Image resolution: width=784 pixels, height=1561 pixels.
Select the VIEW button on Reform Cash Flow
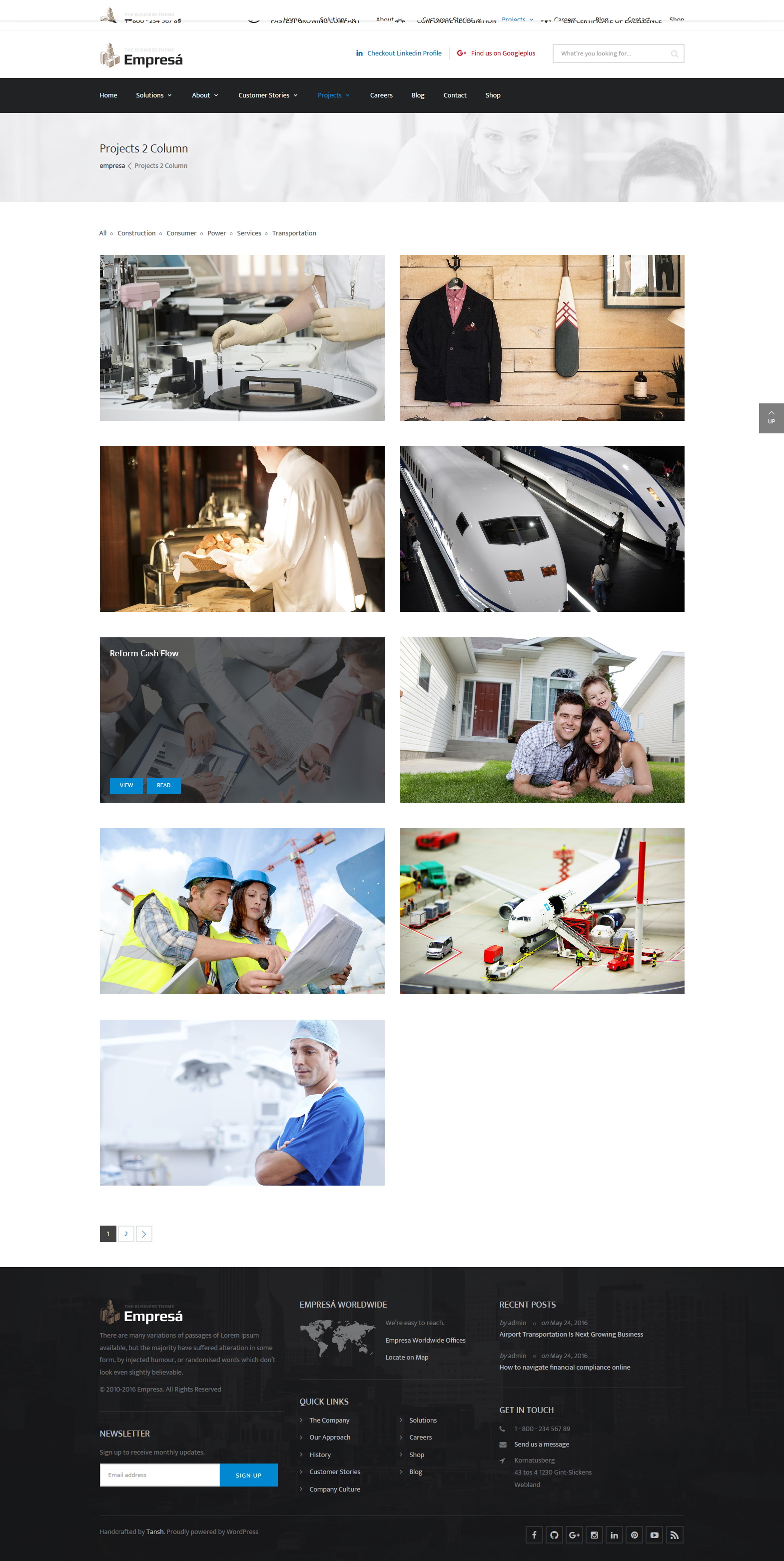click(x=126, y=785)
